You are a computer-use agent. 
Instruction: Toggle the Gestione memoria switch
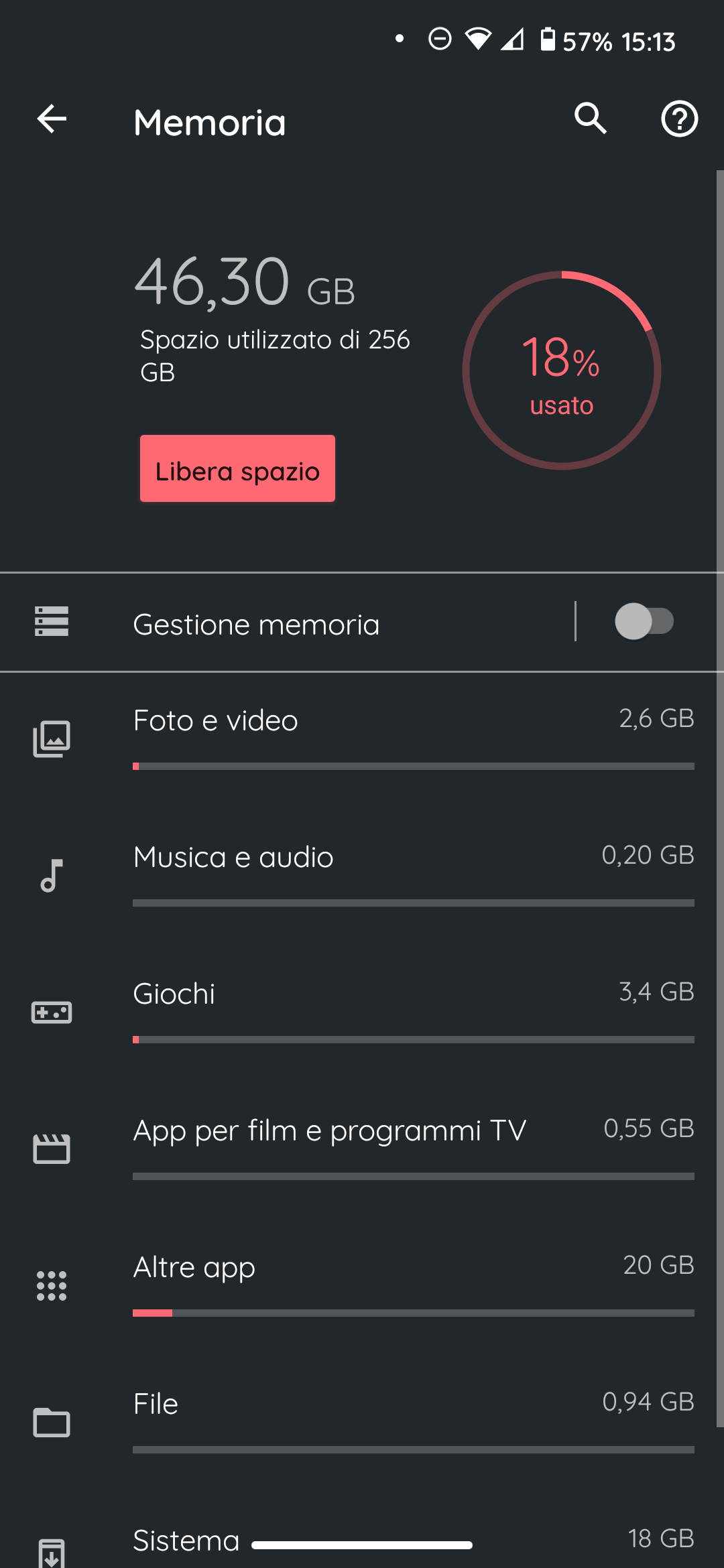tap(644, 622)
